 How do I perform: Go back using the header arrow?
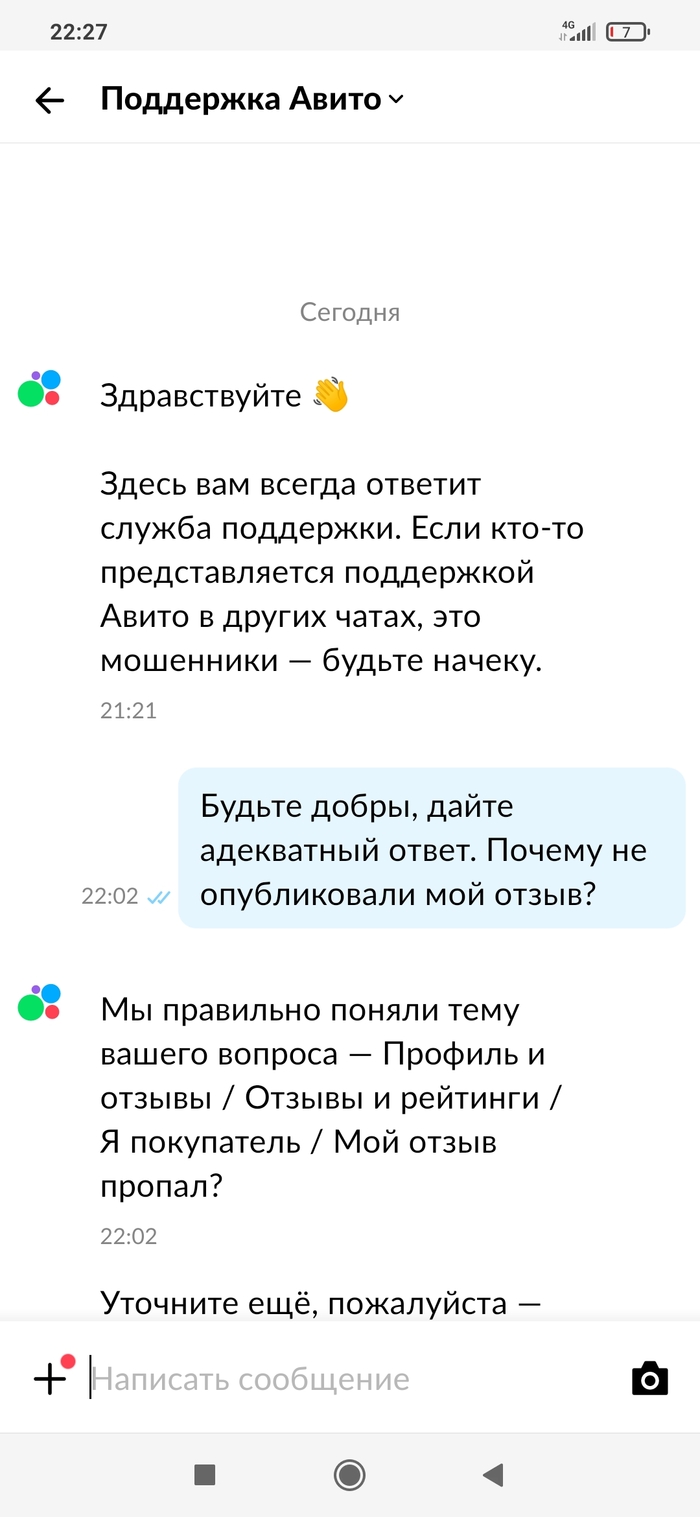49,99
